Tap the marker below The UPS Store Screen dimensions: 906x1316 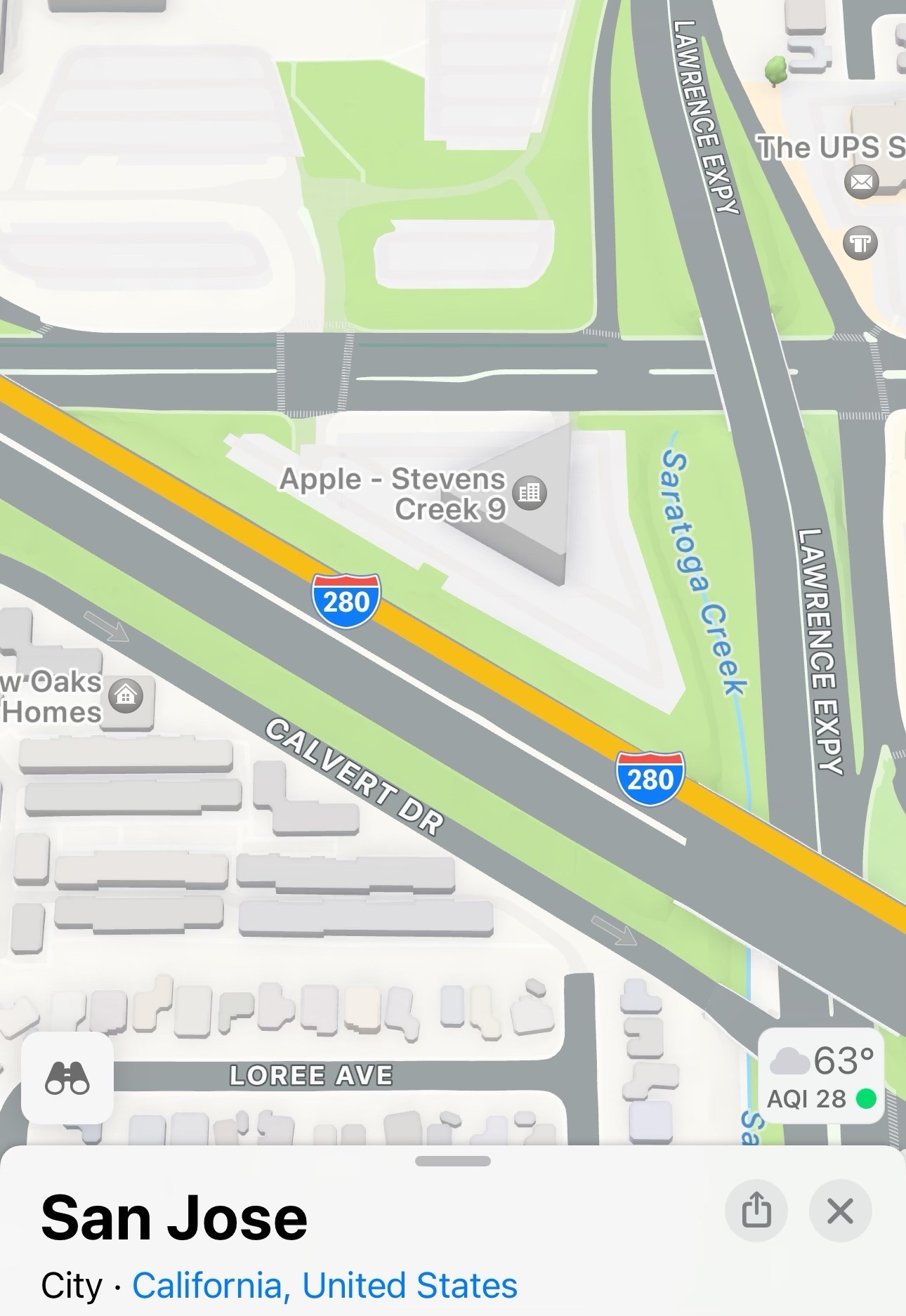point(860,243)
